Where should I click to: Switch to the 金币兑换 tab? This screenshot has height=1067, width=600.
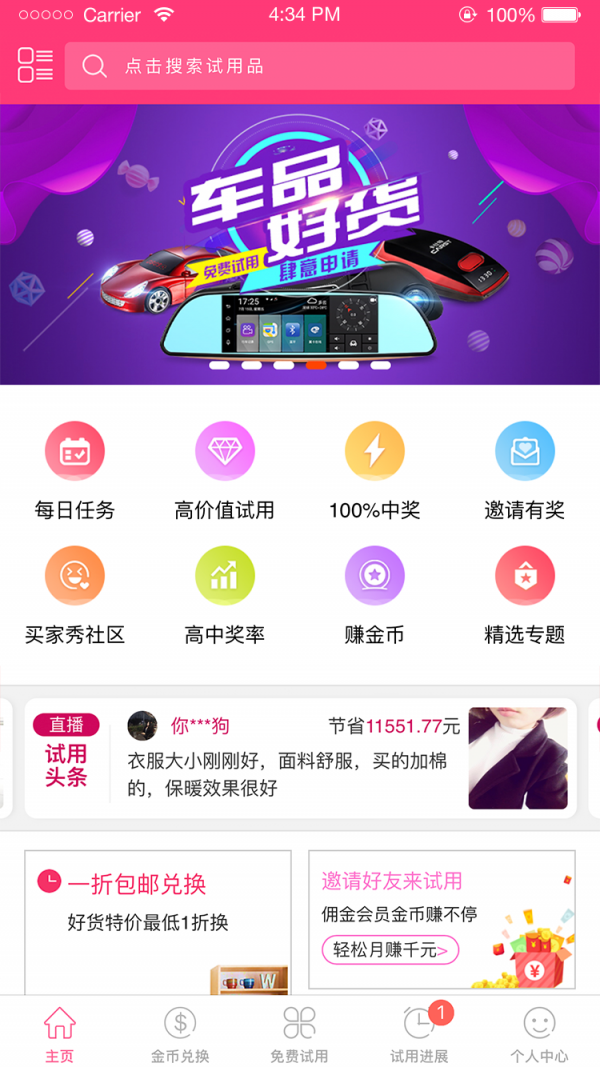point(180,1033)
